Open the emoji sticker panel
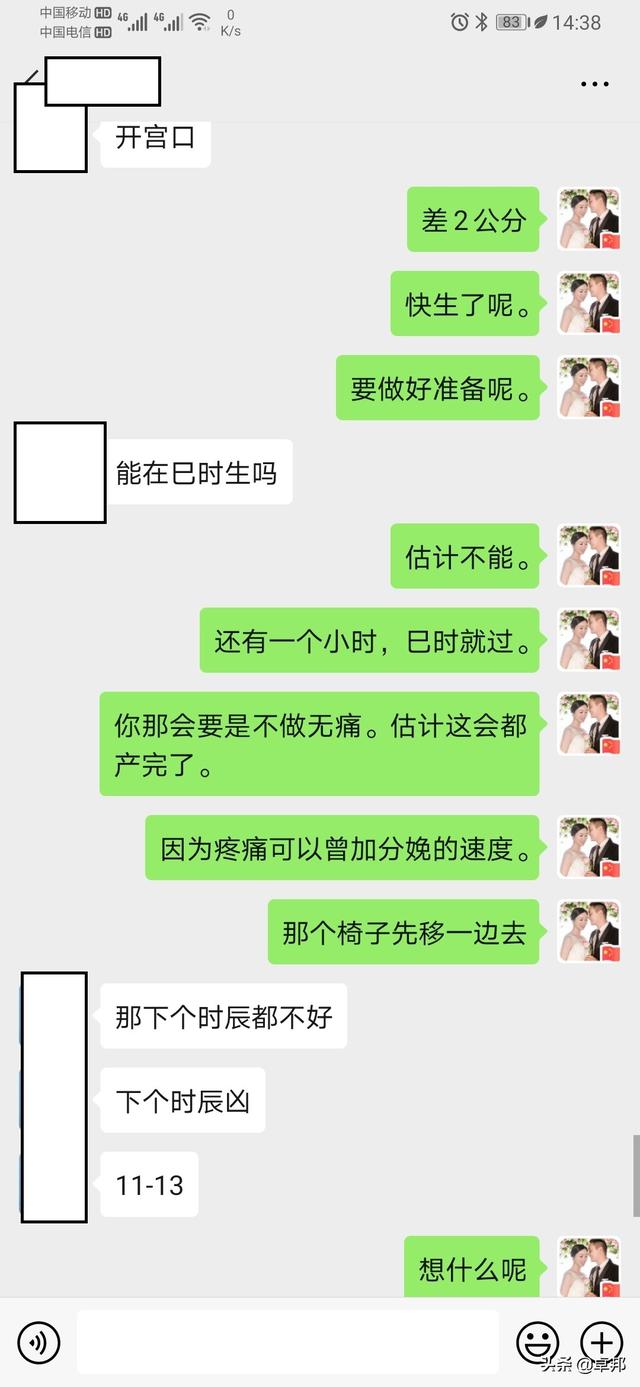 [x=537, y=1342]
